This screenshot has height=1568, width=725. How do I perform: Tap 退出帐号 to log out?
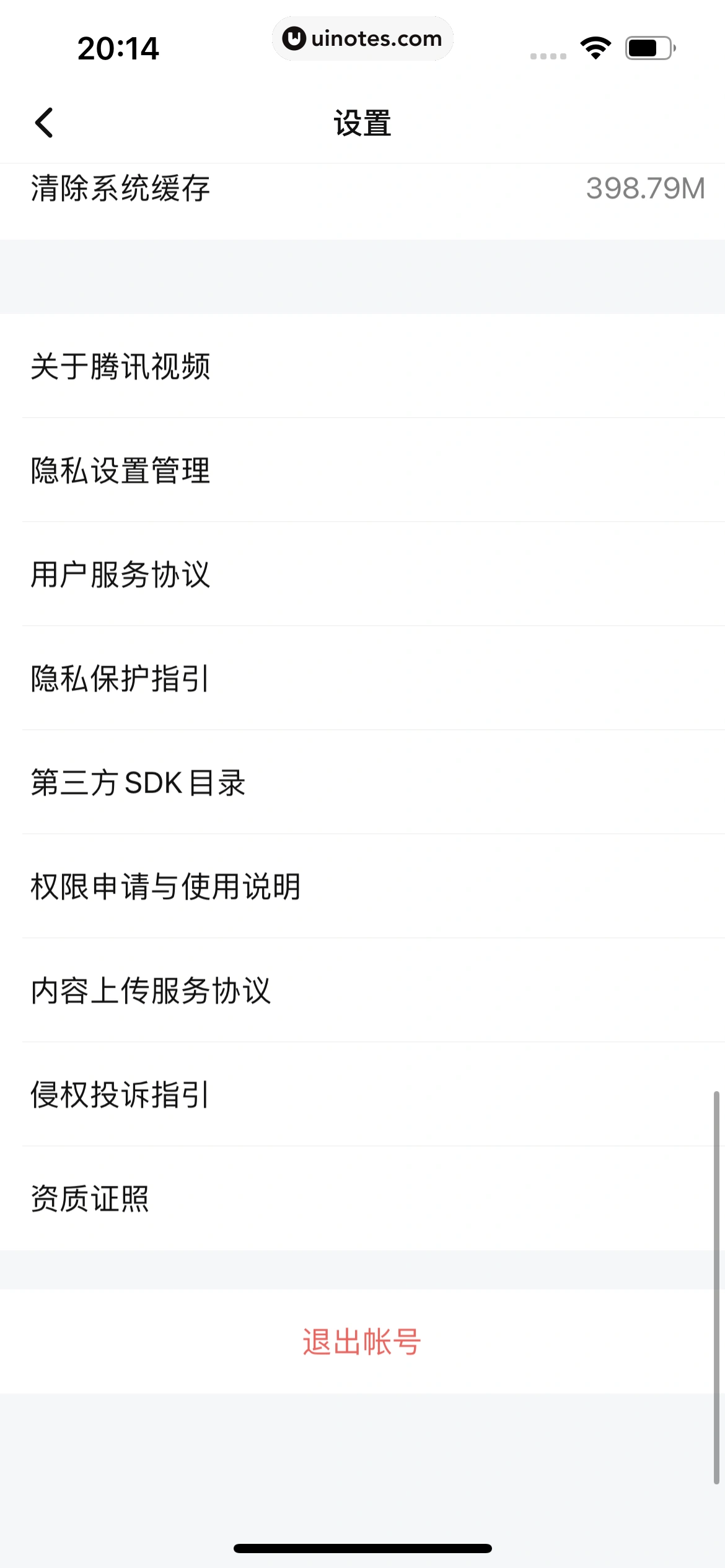pos(362,1342)
